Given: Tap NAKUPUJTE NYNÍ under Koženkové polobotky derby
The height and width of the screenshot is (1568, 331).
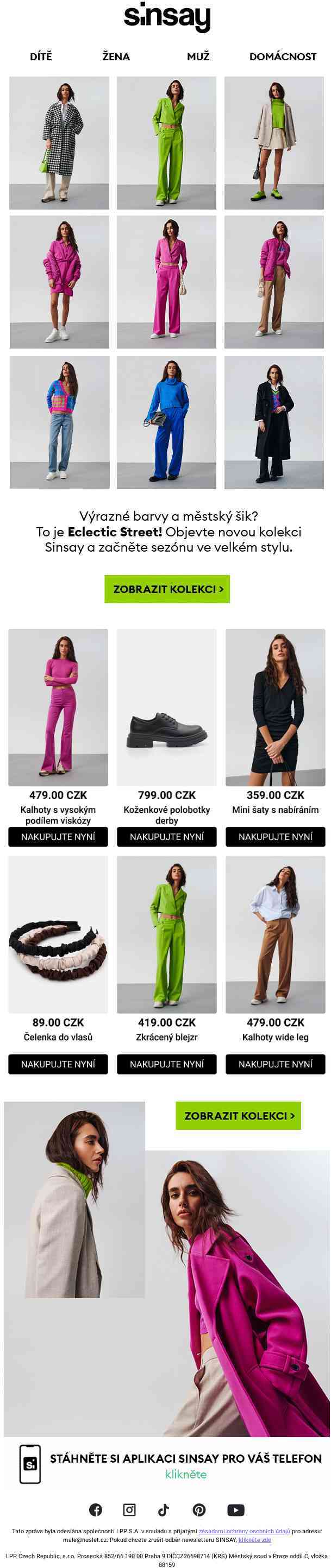Looking at the screenshot, I should (166, 837).
